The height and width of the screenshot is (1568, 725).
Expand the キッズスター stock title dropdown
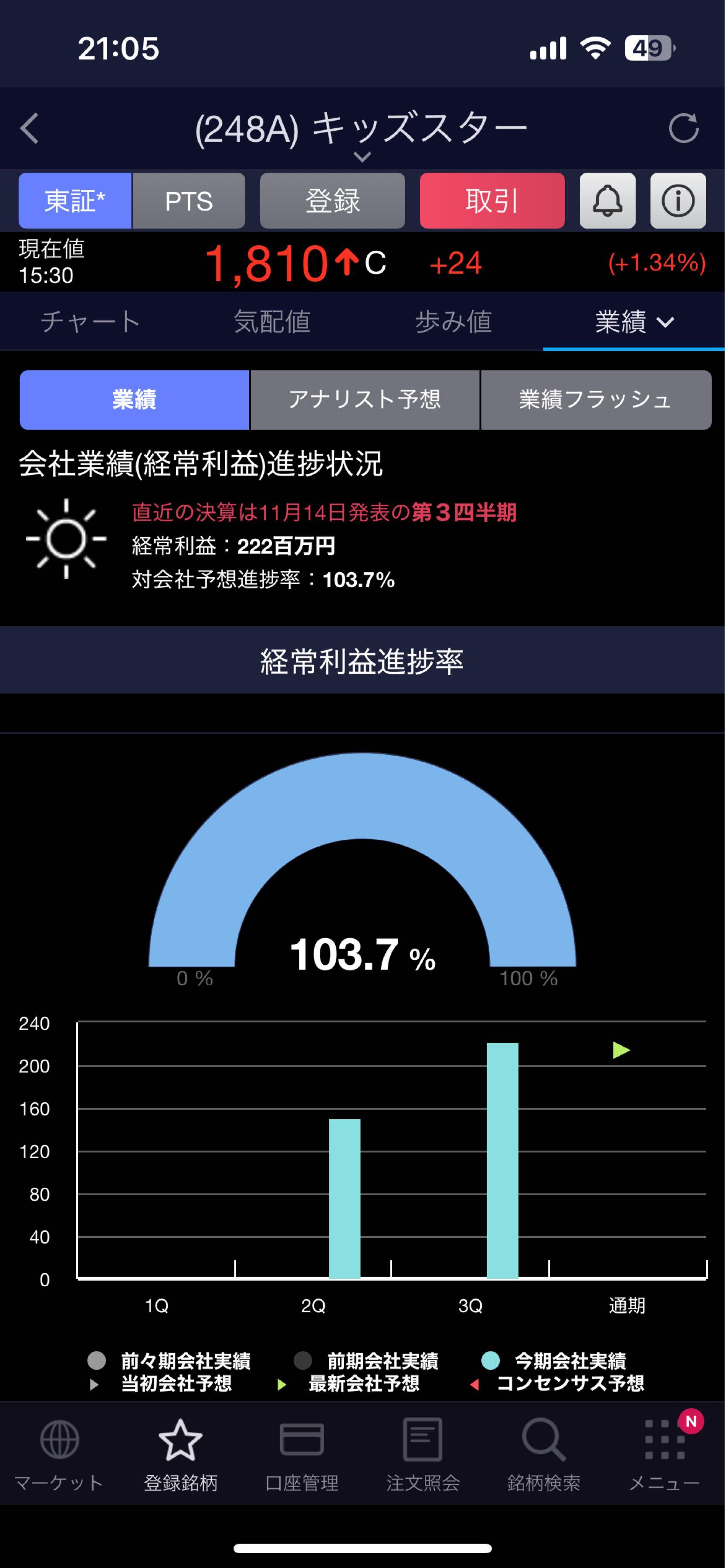362,157
